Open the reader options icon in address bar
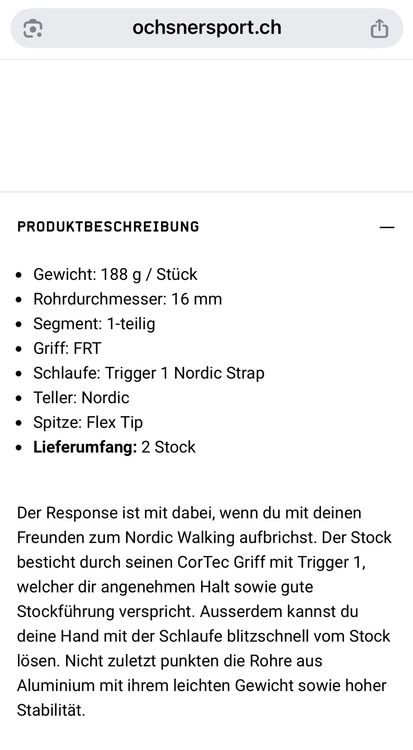Screen dimensions: 413x750 (33, 29)
